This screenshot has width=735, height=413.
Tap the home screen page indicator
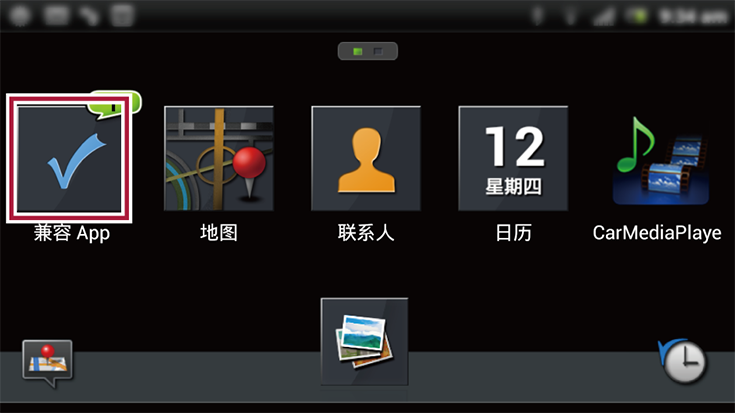[367, 50]
